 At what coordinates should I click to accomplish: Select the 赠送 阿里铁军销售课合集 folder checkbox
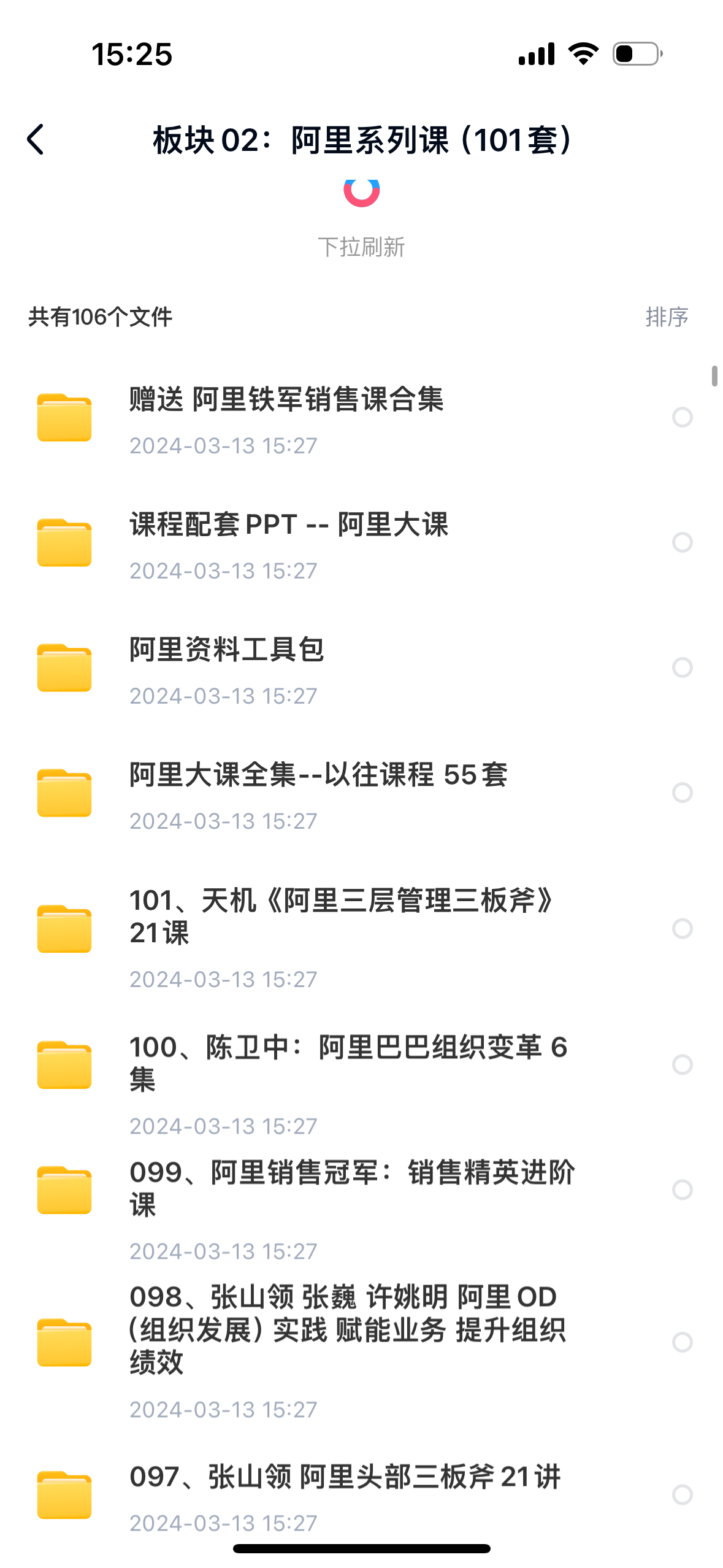click(682, 417)
